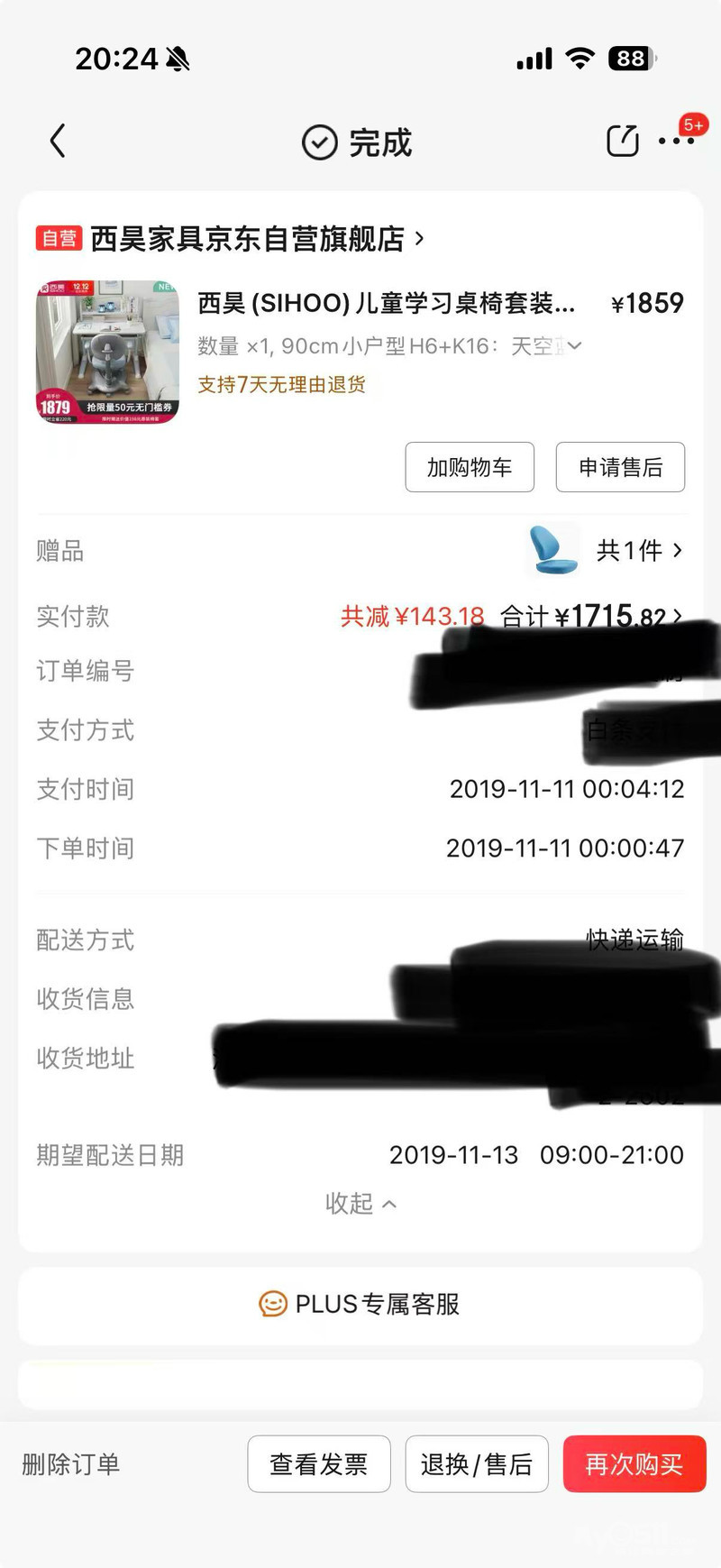Viewport: 721px width, 1568px height.
Task: Open 退换/售后 service
Action: click(x=477, y=1464)
